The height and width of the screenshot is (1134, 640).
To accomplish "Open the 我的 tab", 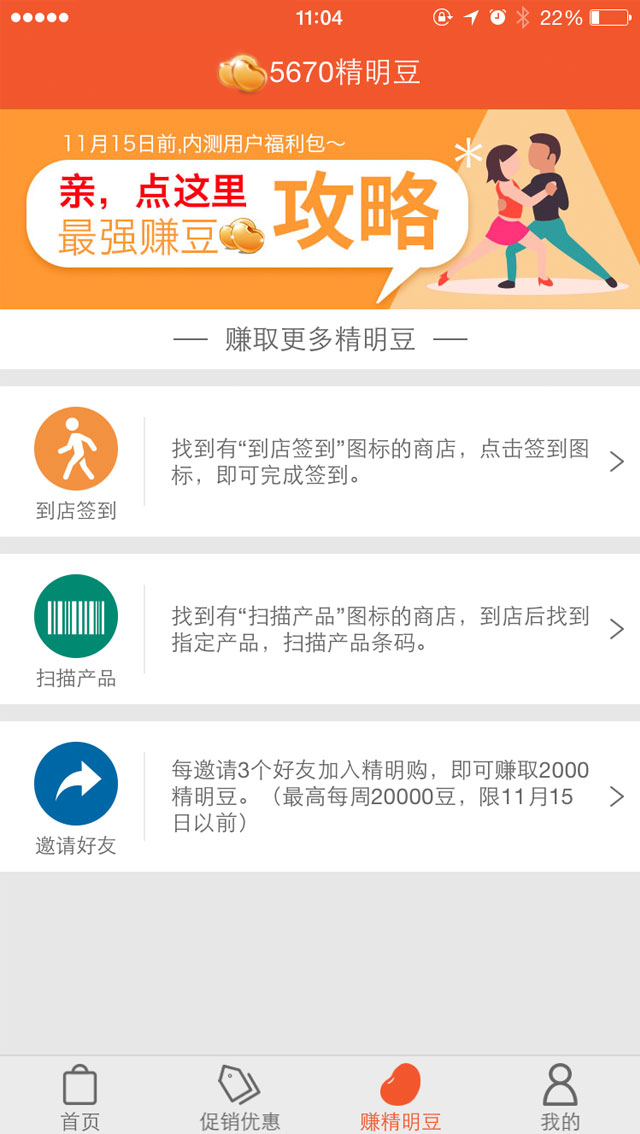I will [x=560, y=1096].
